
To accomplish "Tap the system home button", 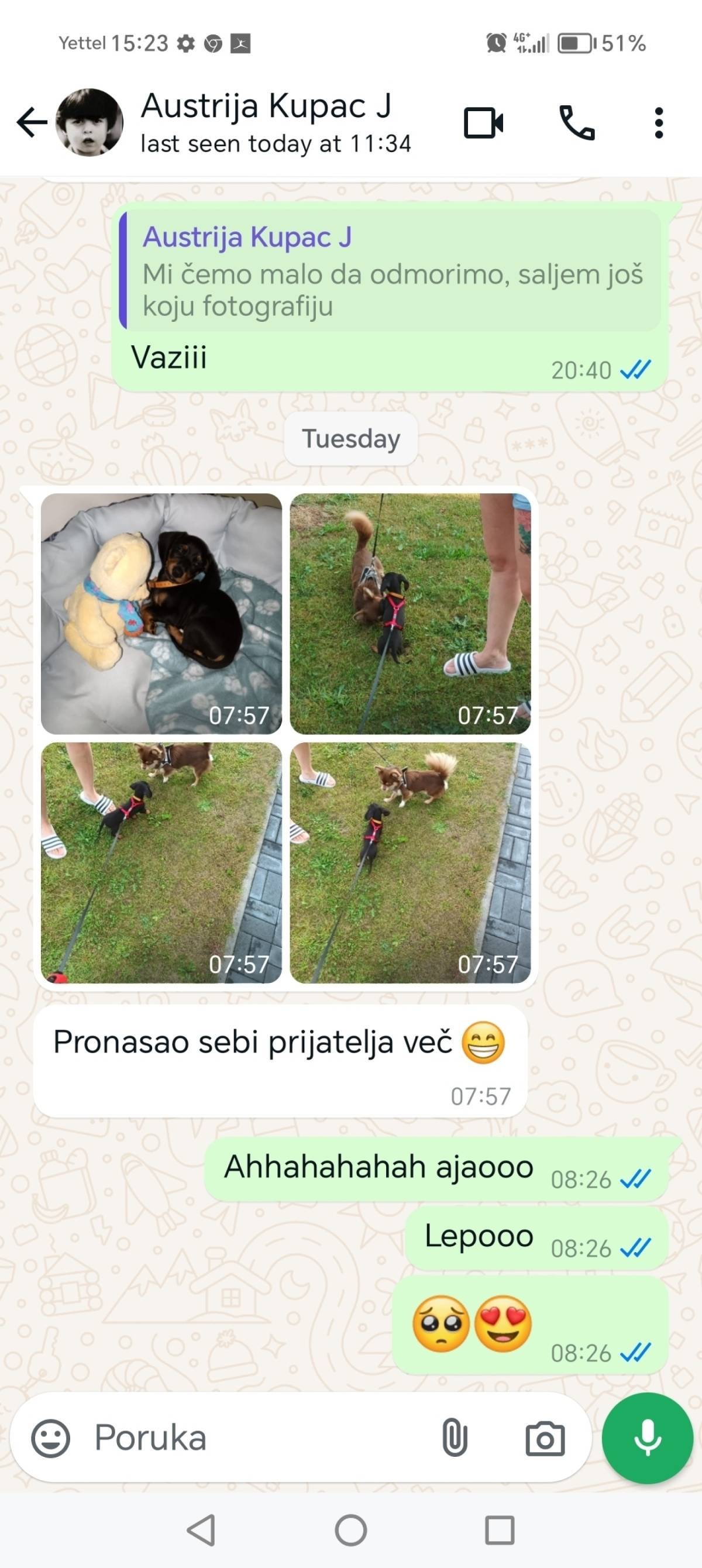I will coord(352,1530).
